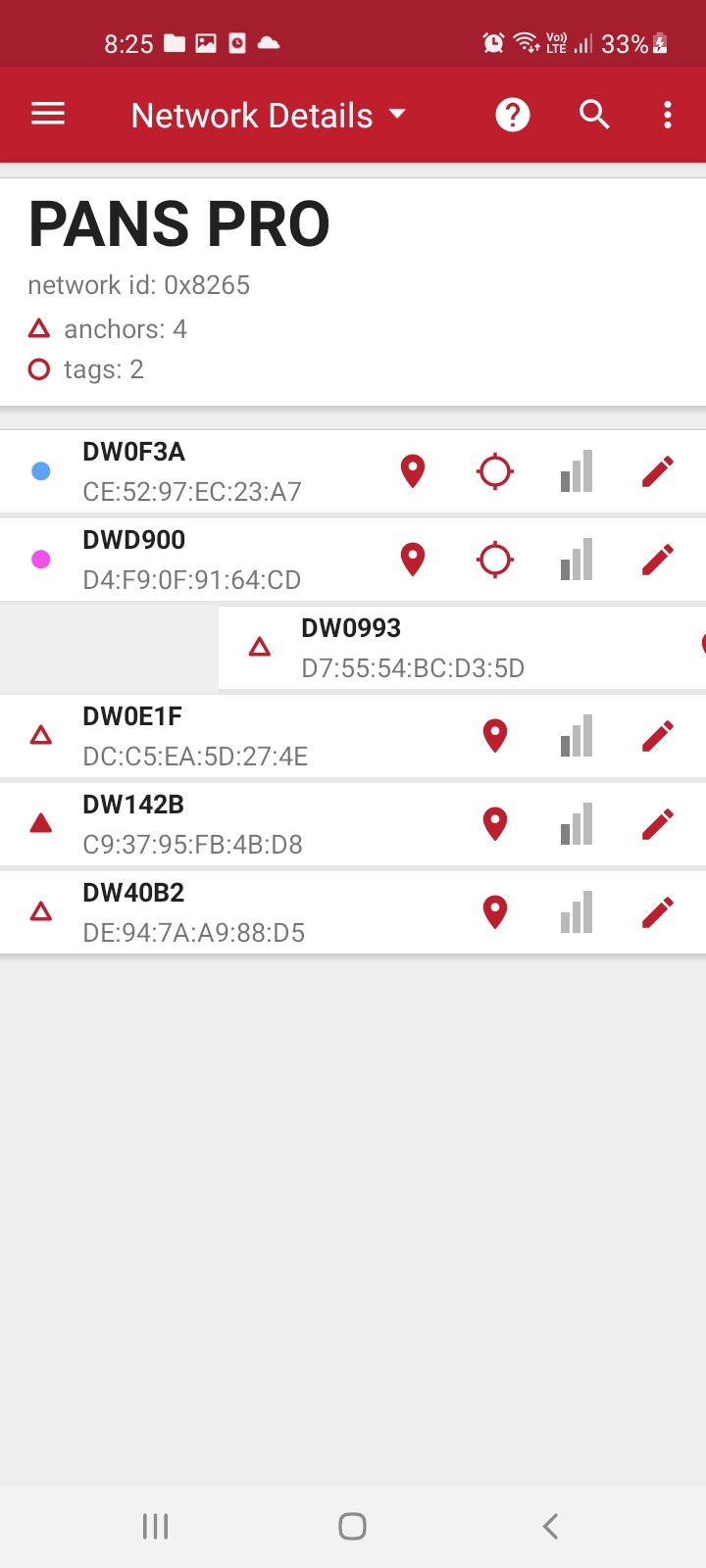Tap the location pin for DW0E1F
706x1568 pixels.
tap(495, 736)
